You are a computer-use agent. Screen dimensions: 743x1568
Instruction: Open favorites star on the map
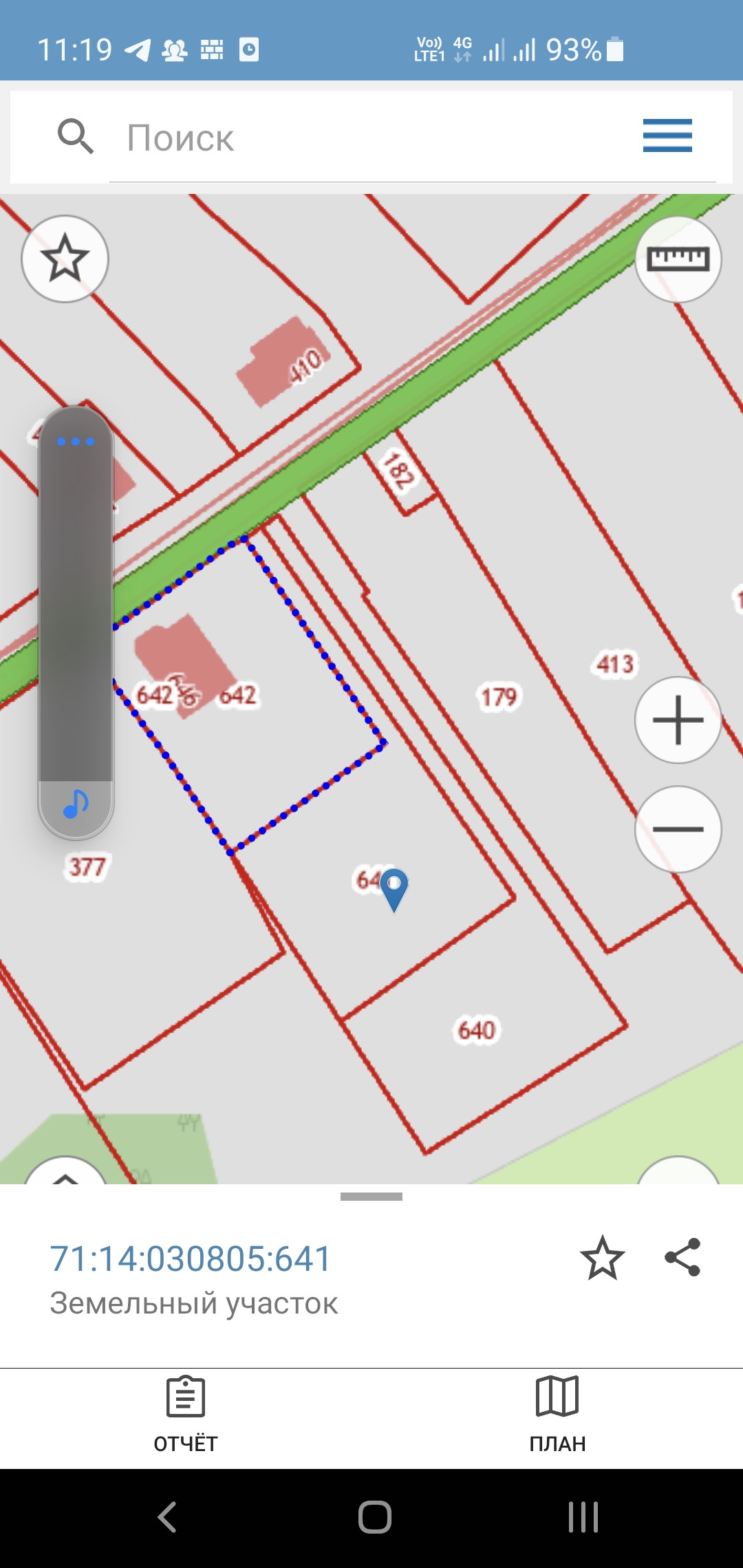pyautogui.click(x=65, y=259)
